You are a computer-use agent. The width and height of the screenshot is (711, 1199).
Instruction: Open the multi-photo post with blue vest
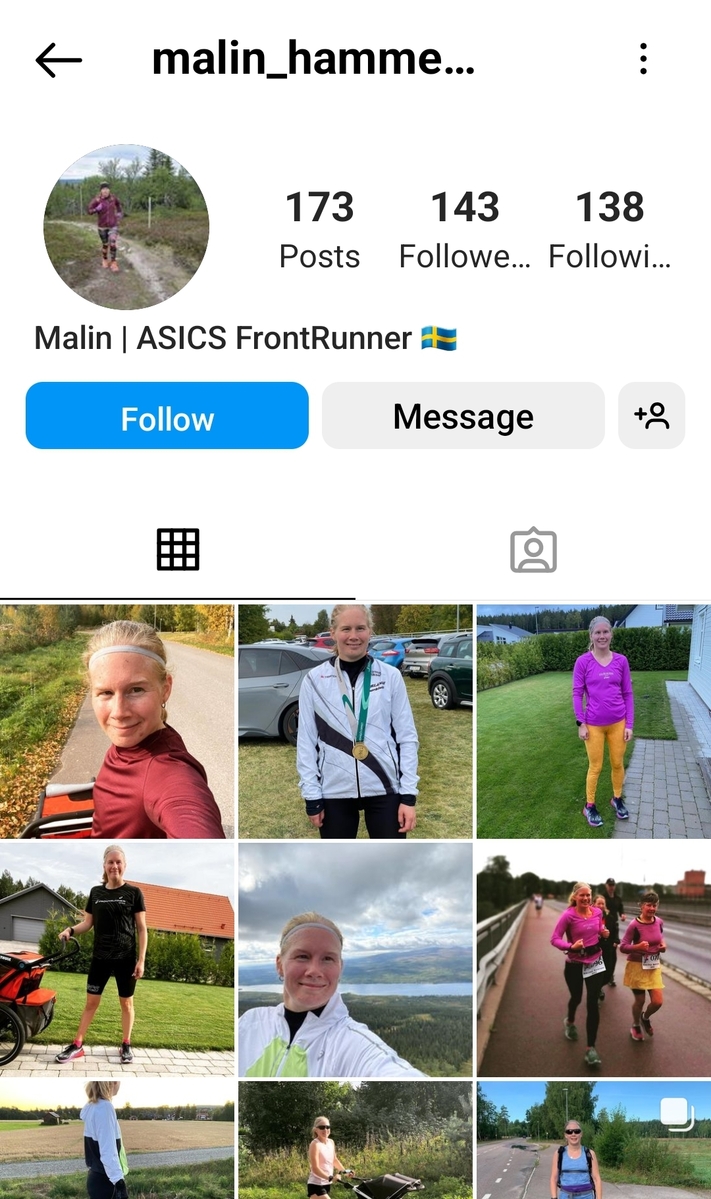(x=593, y=1140)
